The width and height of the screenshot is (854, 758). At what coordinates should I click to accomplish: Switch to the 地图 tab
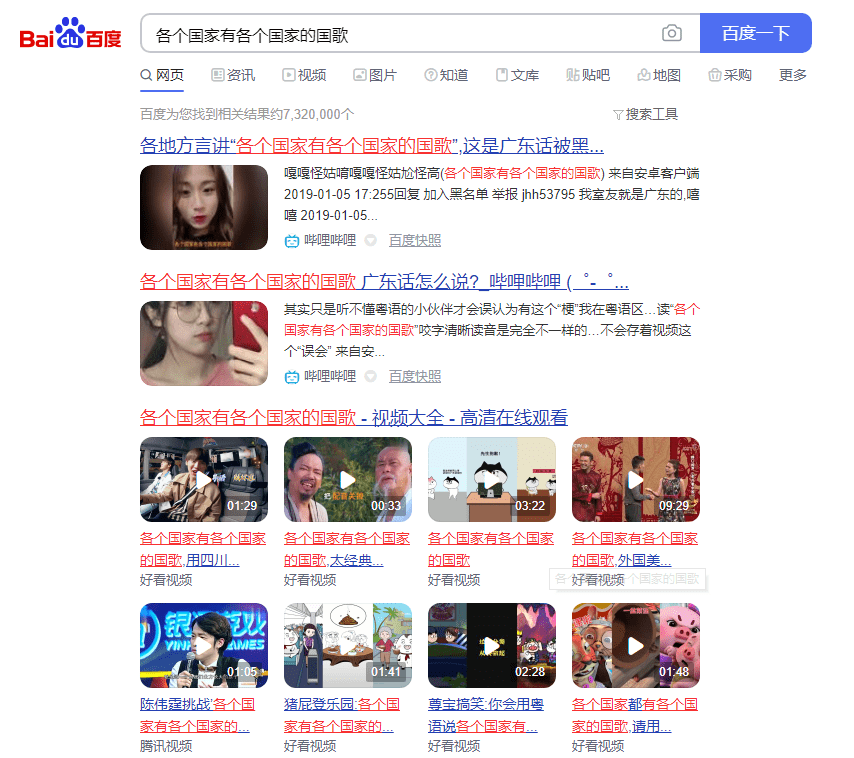(x=659, y=75)
